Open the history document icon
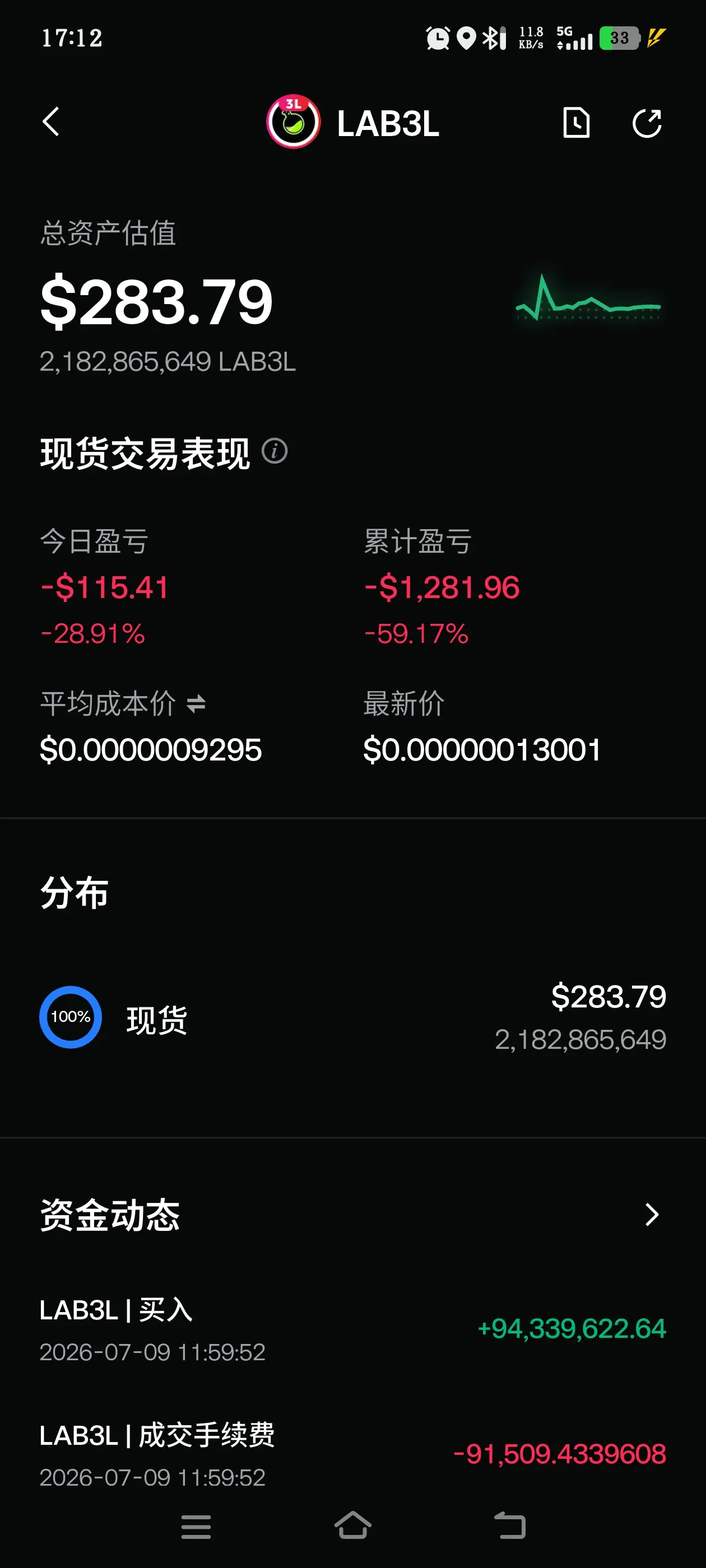Image resolution: width=706 pixels, height=1568 pixels. click(575, 123)
